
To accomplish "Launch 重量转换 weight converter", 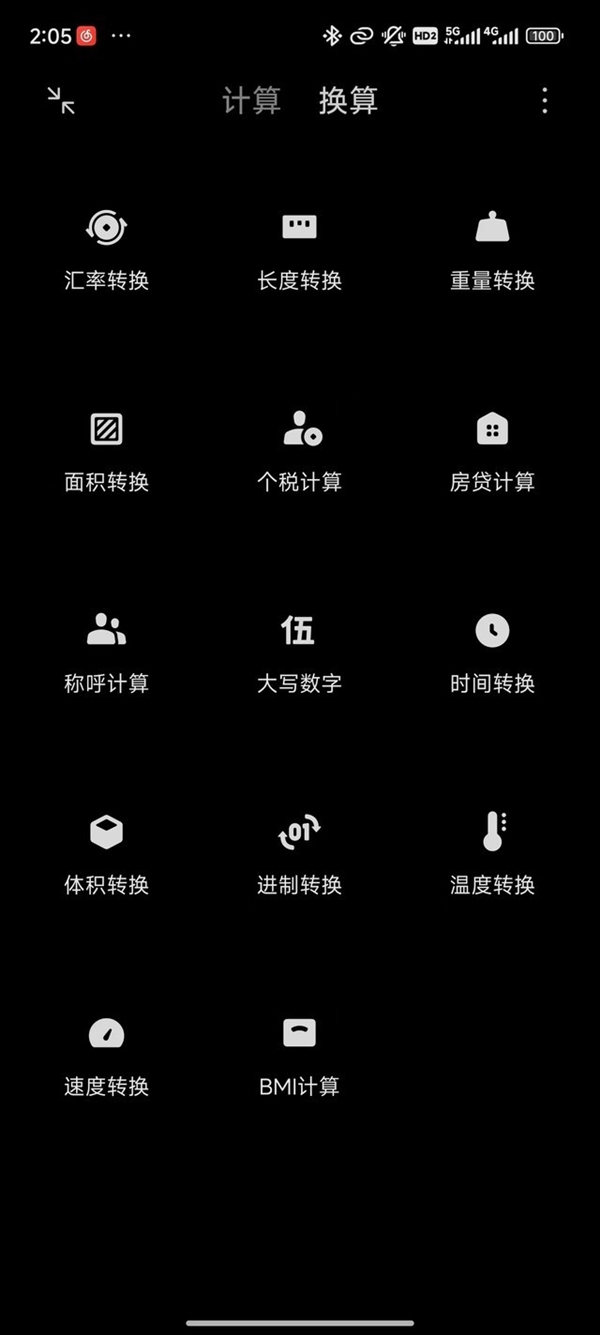I will point(492,250).
